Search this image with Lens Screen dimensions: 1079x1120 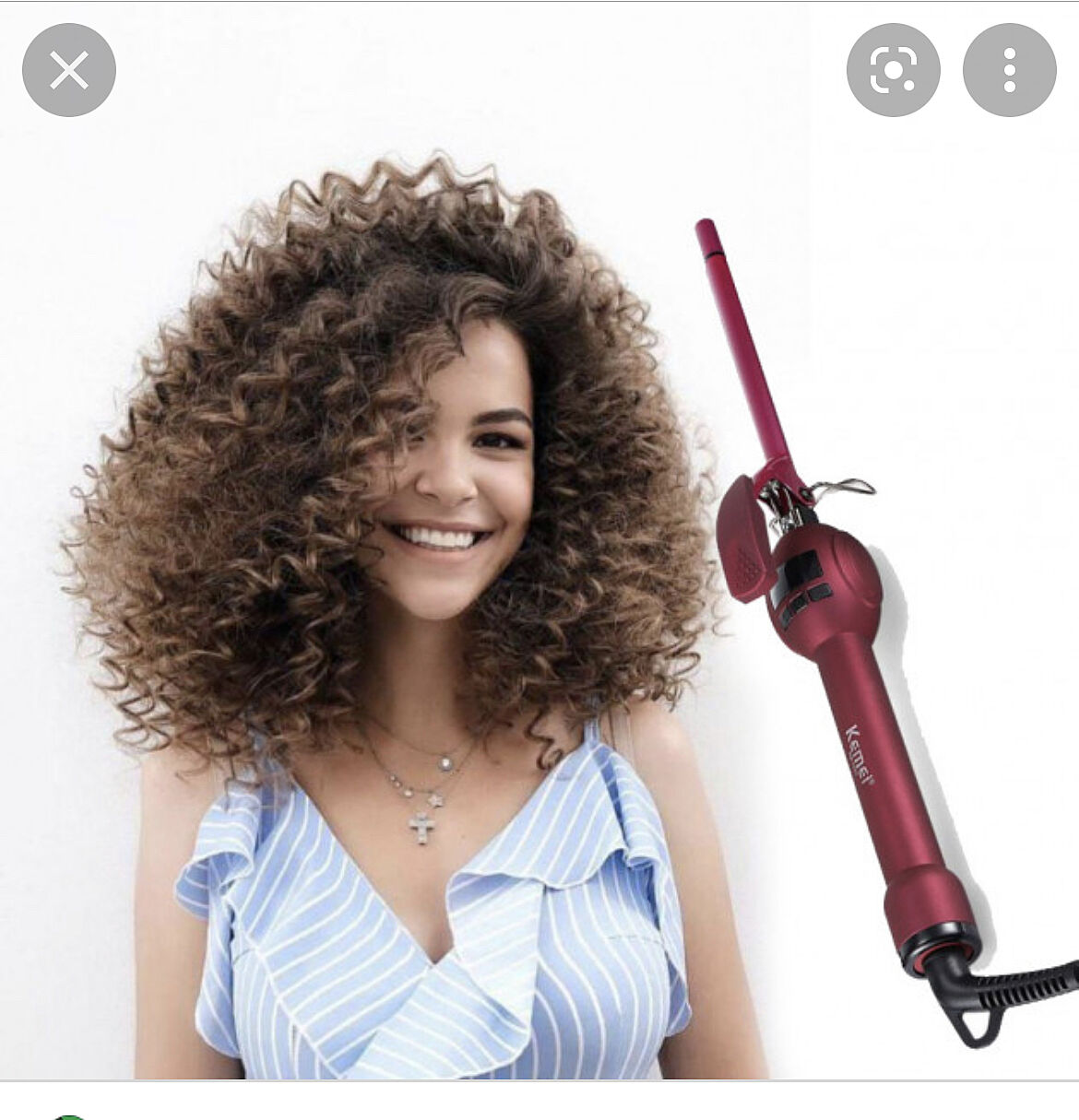tap(893, 70)
